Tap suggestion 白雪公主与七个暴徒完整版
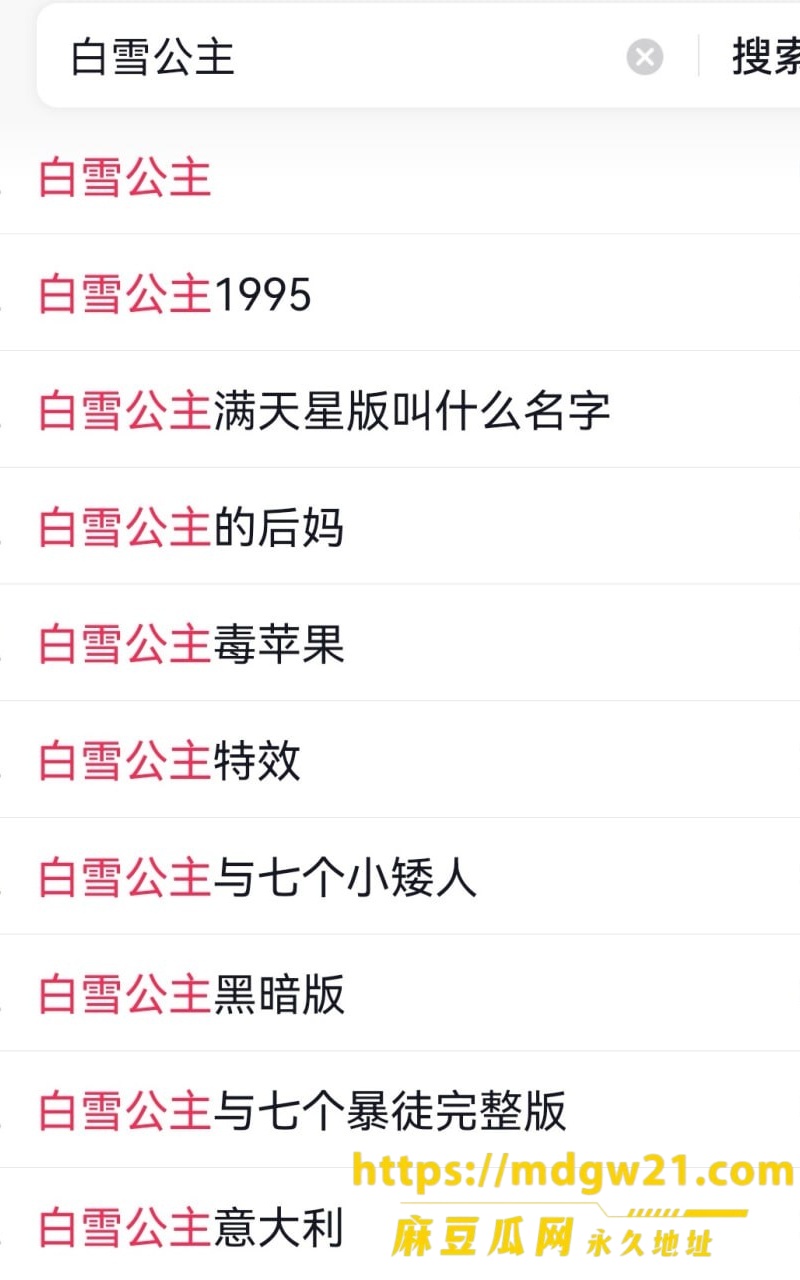Image resolution: width=800 pixels, height=1280 pixels. click(x=400, y=1110)
